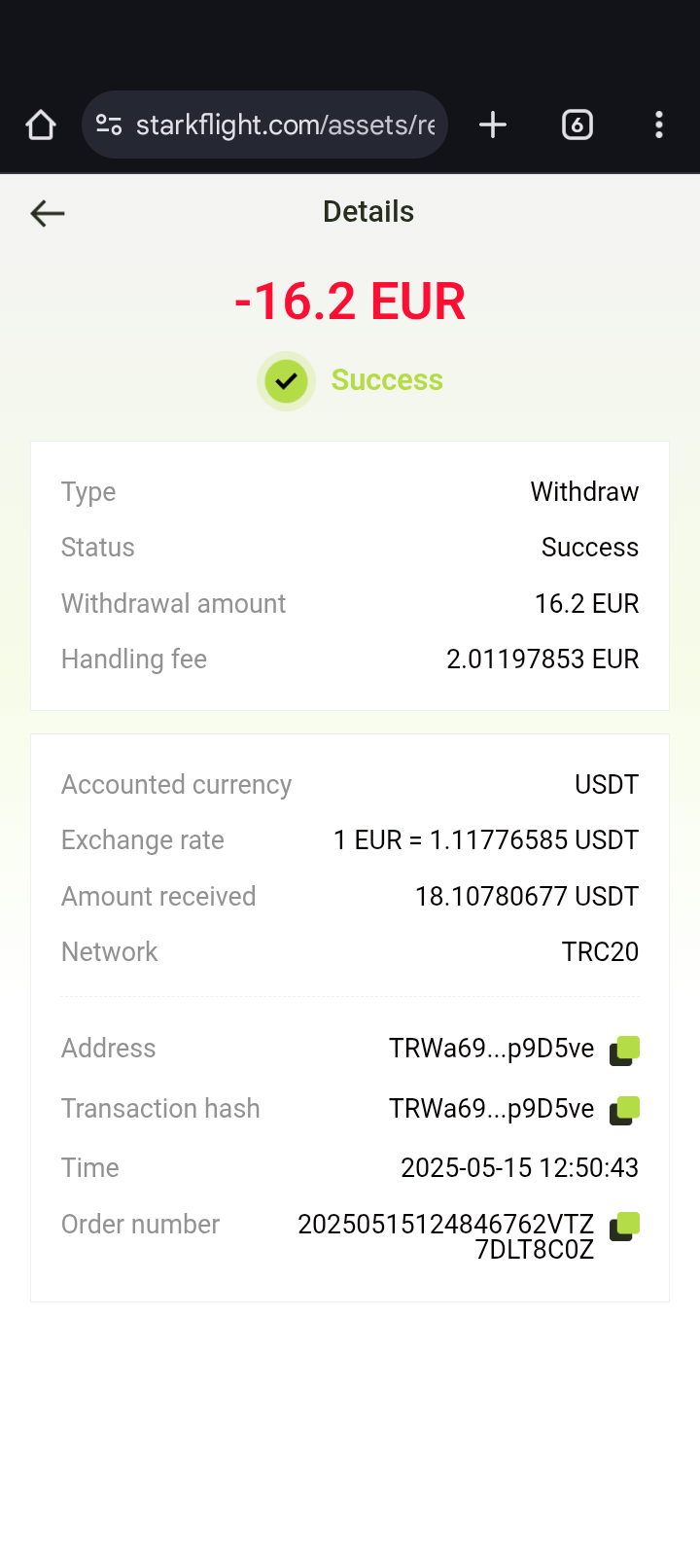Open the browser overflow menu
Image resolution: width=700 pixels, height=1568 pixels.
click(659, 125)
